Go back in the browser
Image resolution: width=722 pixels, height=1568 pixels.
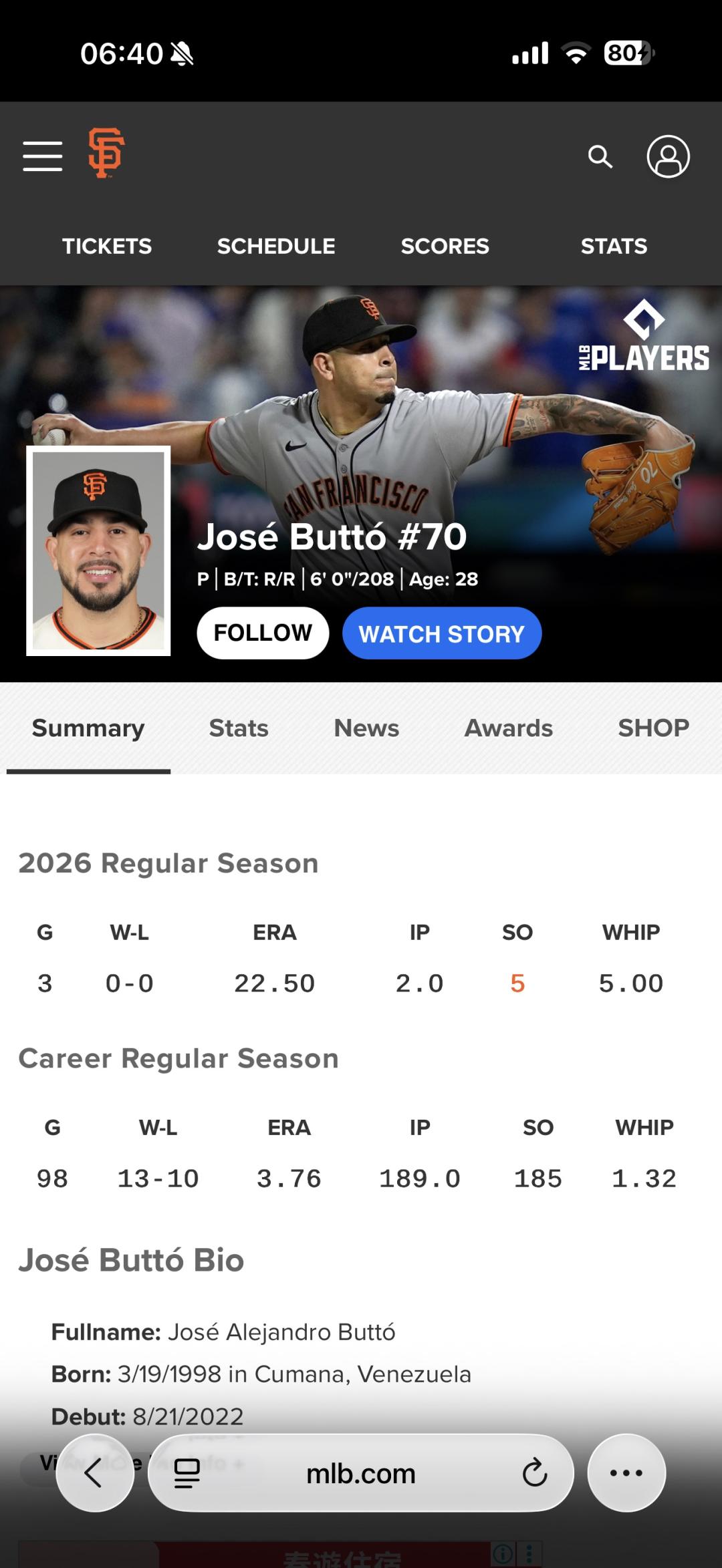[95, 1472]
